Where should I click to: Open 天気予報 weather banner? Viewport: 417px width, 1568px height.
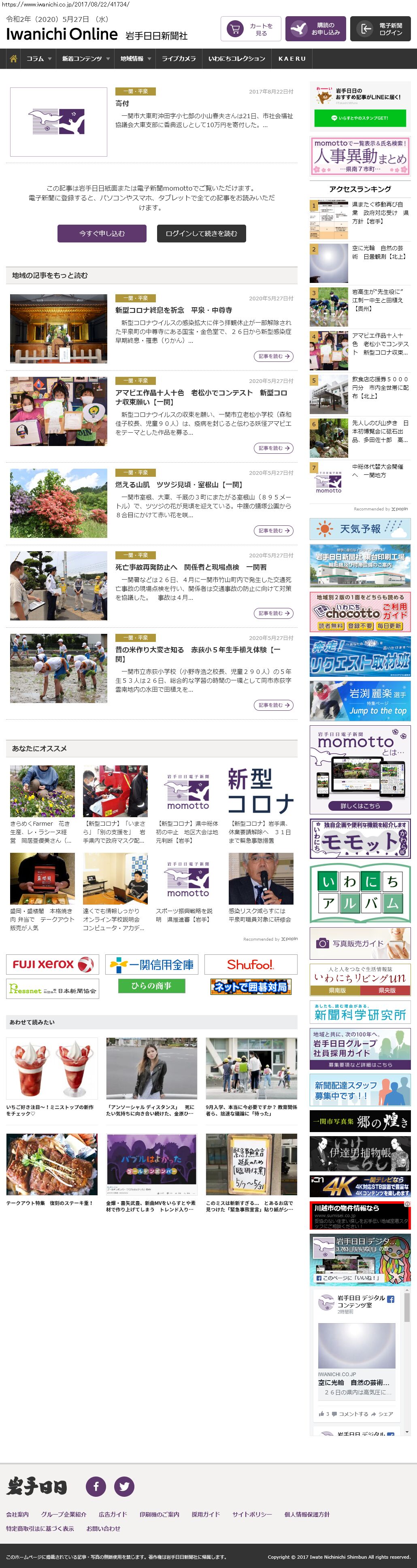tap(360, 529)
